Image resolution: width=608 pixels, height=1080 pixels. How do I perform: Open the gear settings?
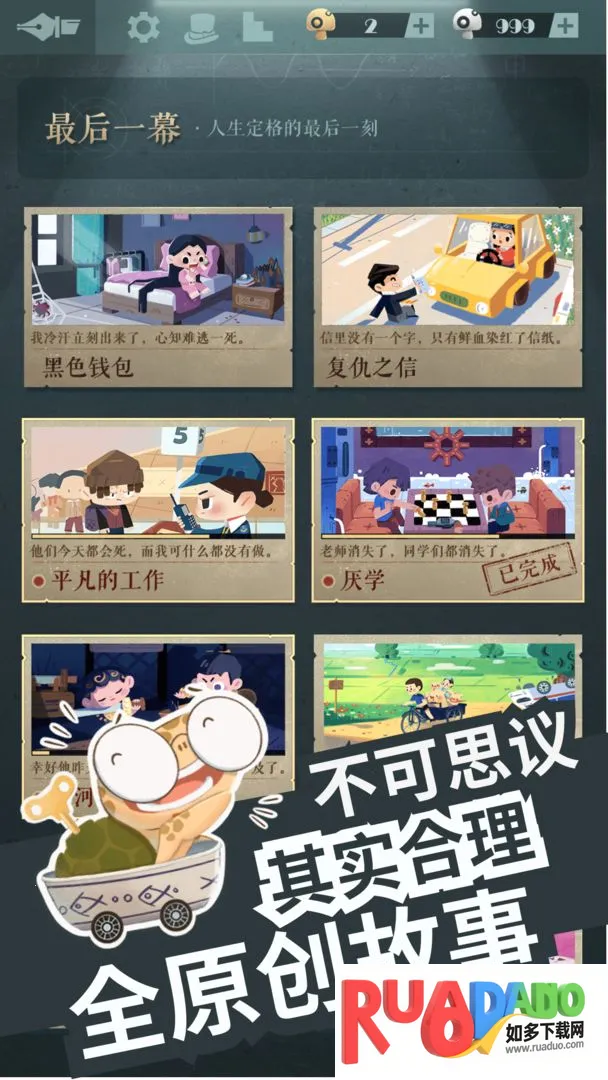click(144, 27)
